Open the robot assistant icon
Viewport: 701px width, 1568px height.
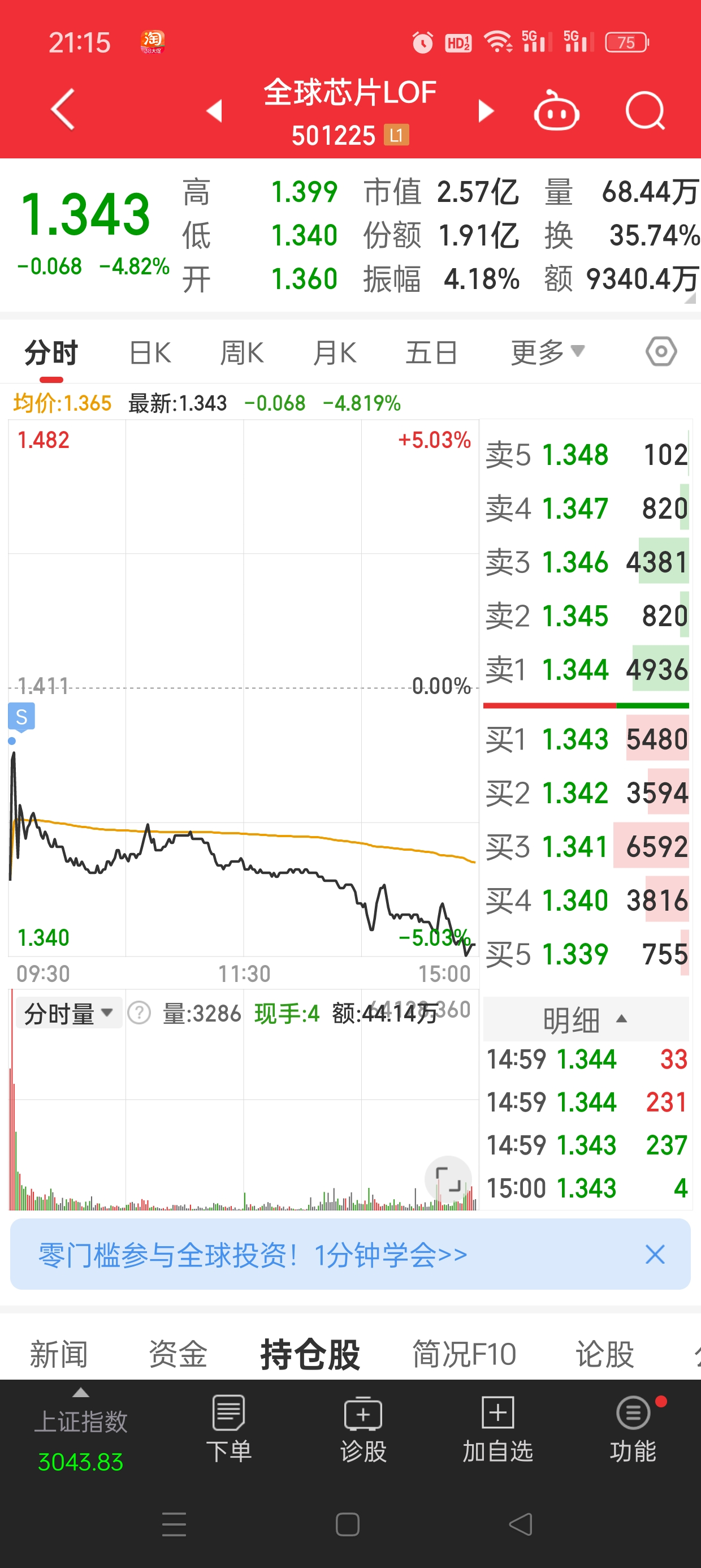point(556,111)
